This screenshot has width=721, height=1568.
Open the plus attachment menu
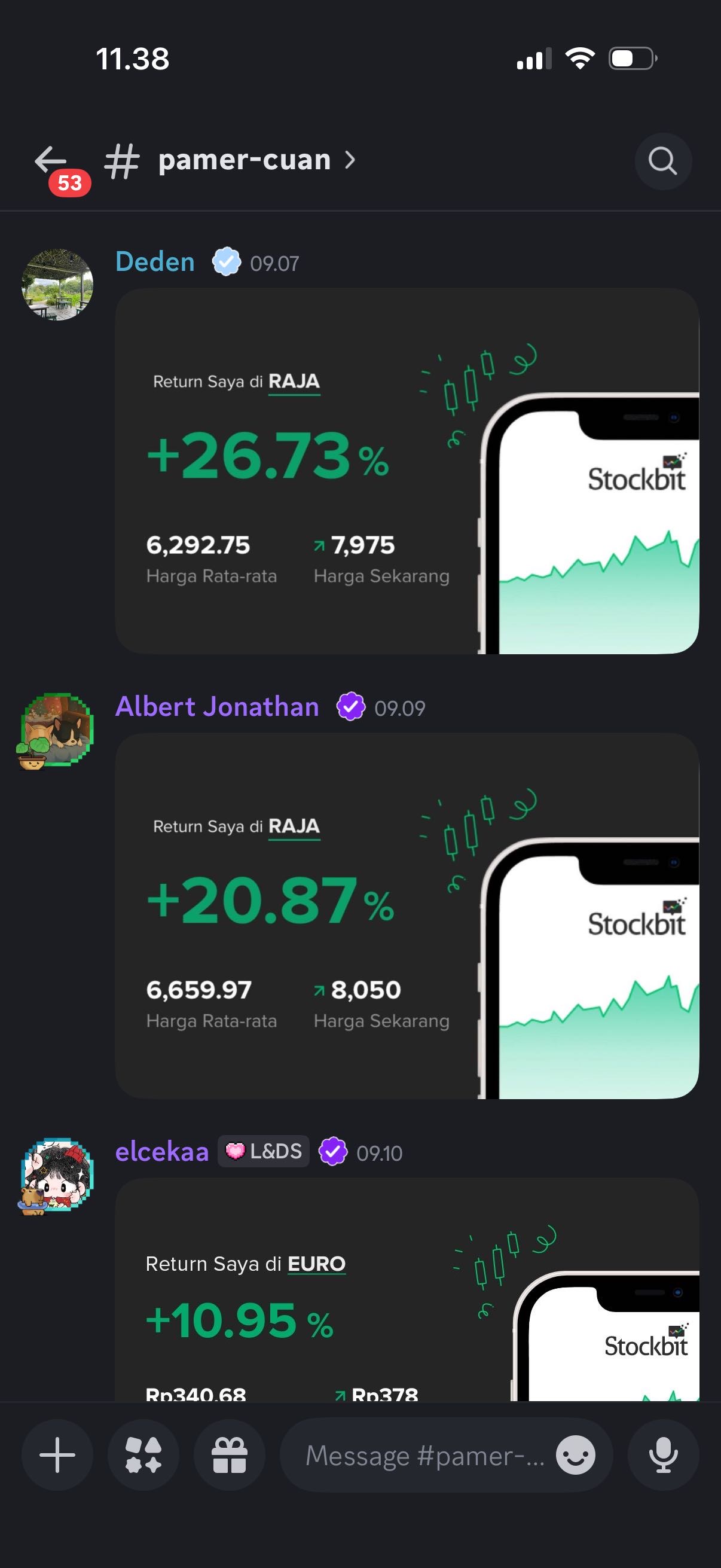tap(57, 1455)
